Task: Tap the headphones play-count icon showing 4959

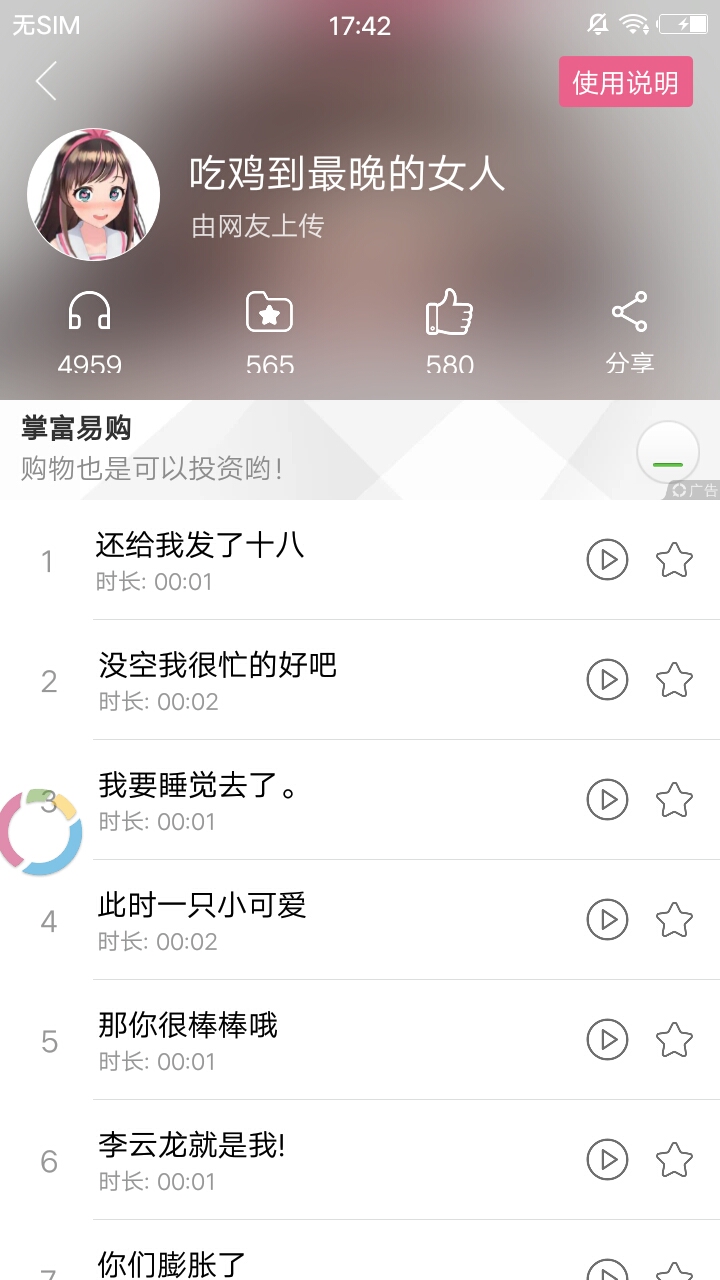Action: (x=90, y=313)
